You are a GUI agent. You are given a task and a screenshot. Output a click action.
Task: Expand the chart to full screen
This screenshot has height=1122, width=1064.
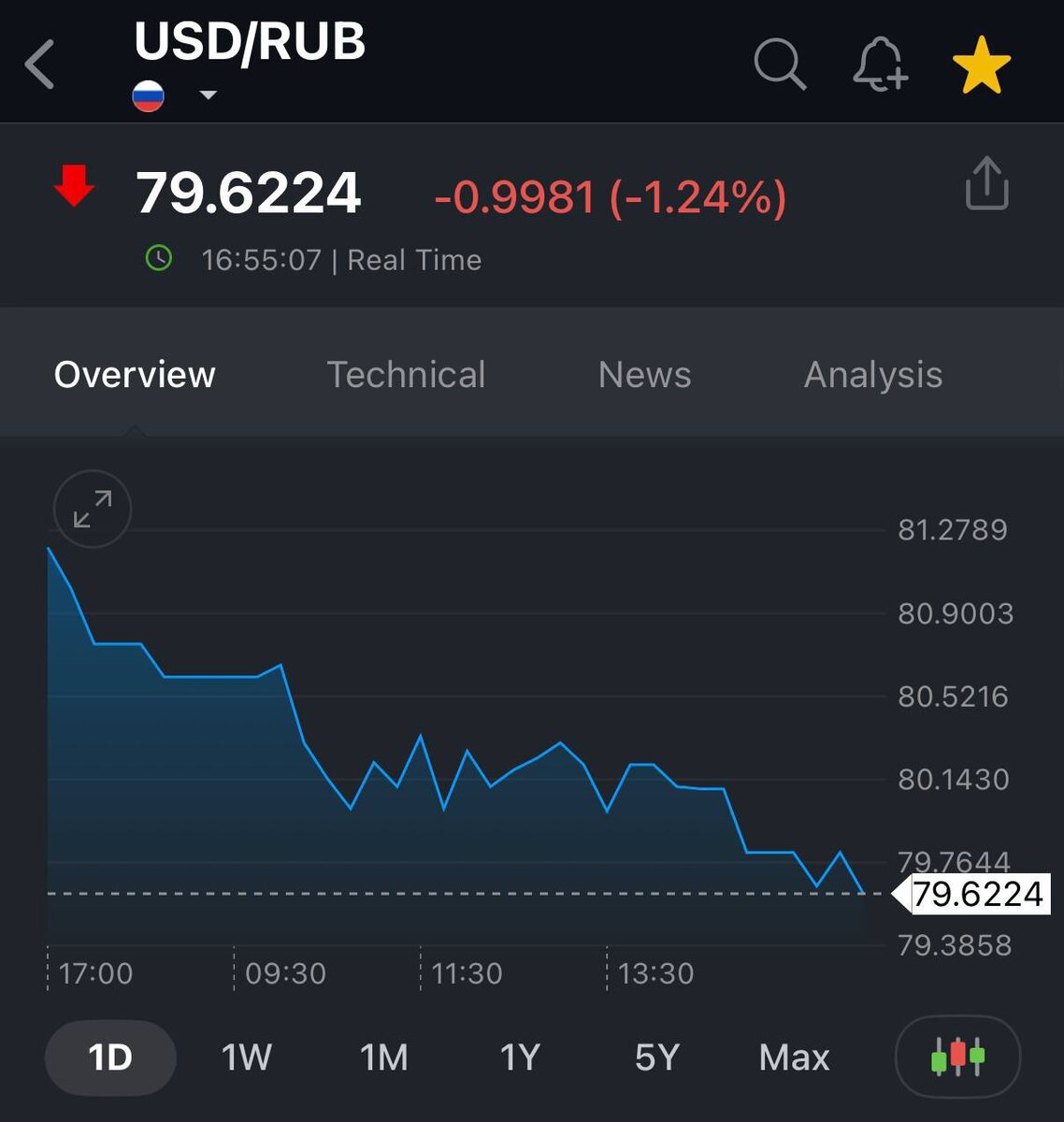click(x=93, y=509)
